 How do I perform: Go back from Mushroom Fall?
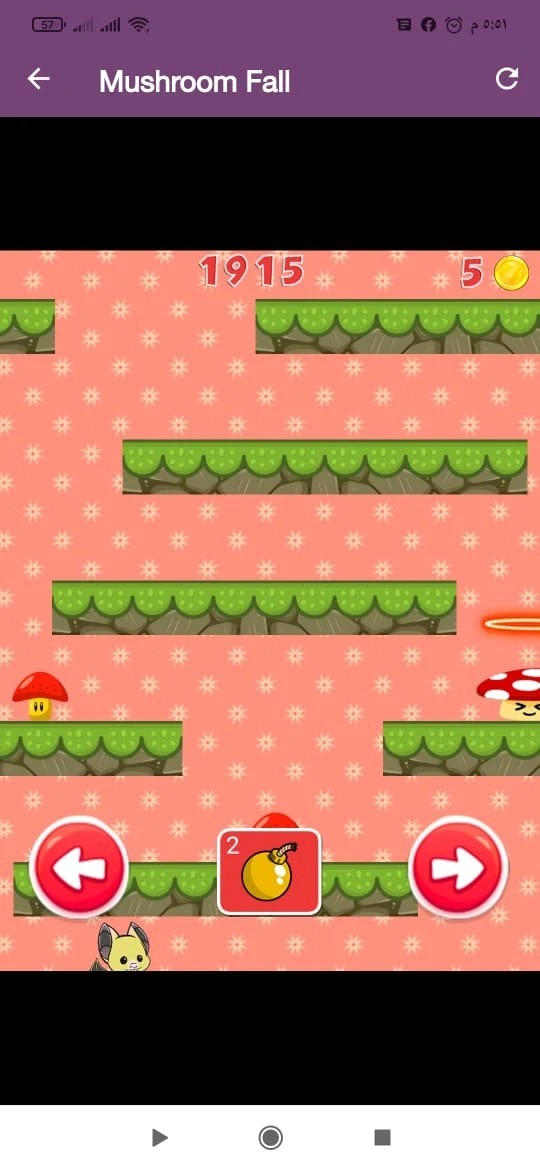[38, 78]
